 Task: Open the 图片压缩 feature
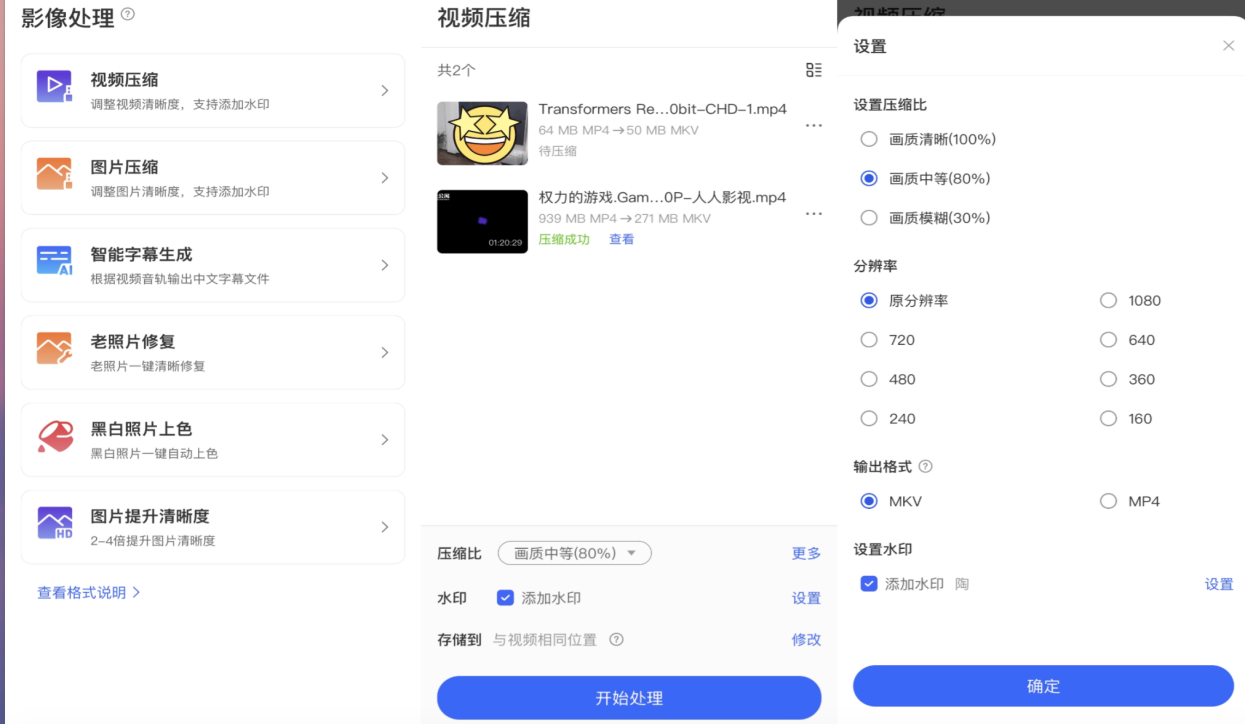tap(212, 177)
